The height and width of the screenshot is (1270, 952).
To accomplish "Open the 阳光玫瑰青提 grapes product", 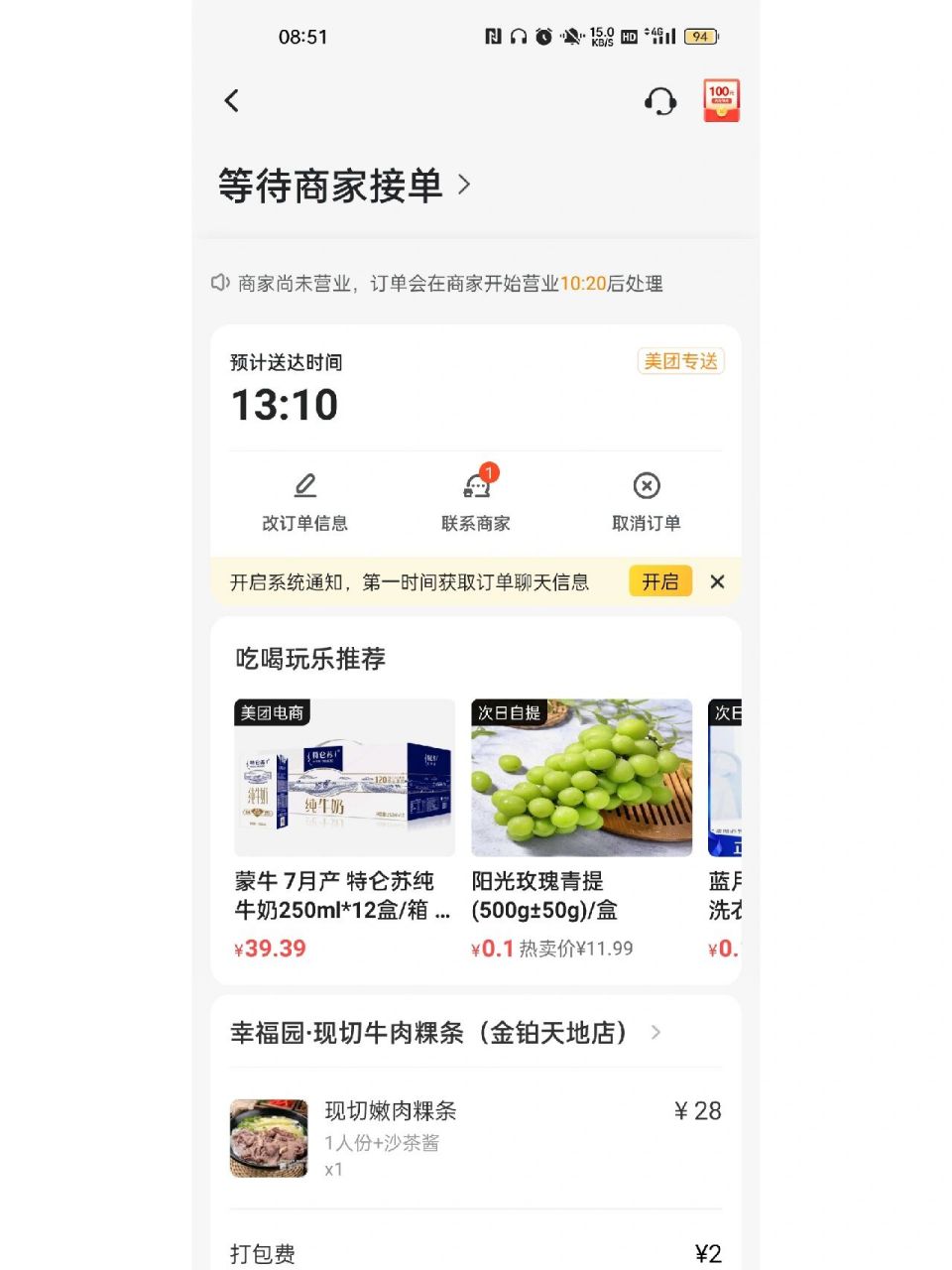I will 581,777.
